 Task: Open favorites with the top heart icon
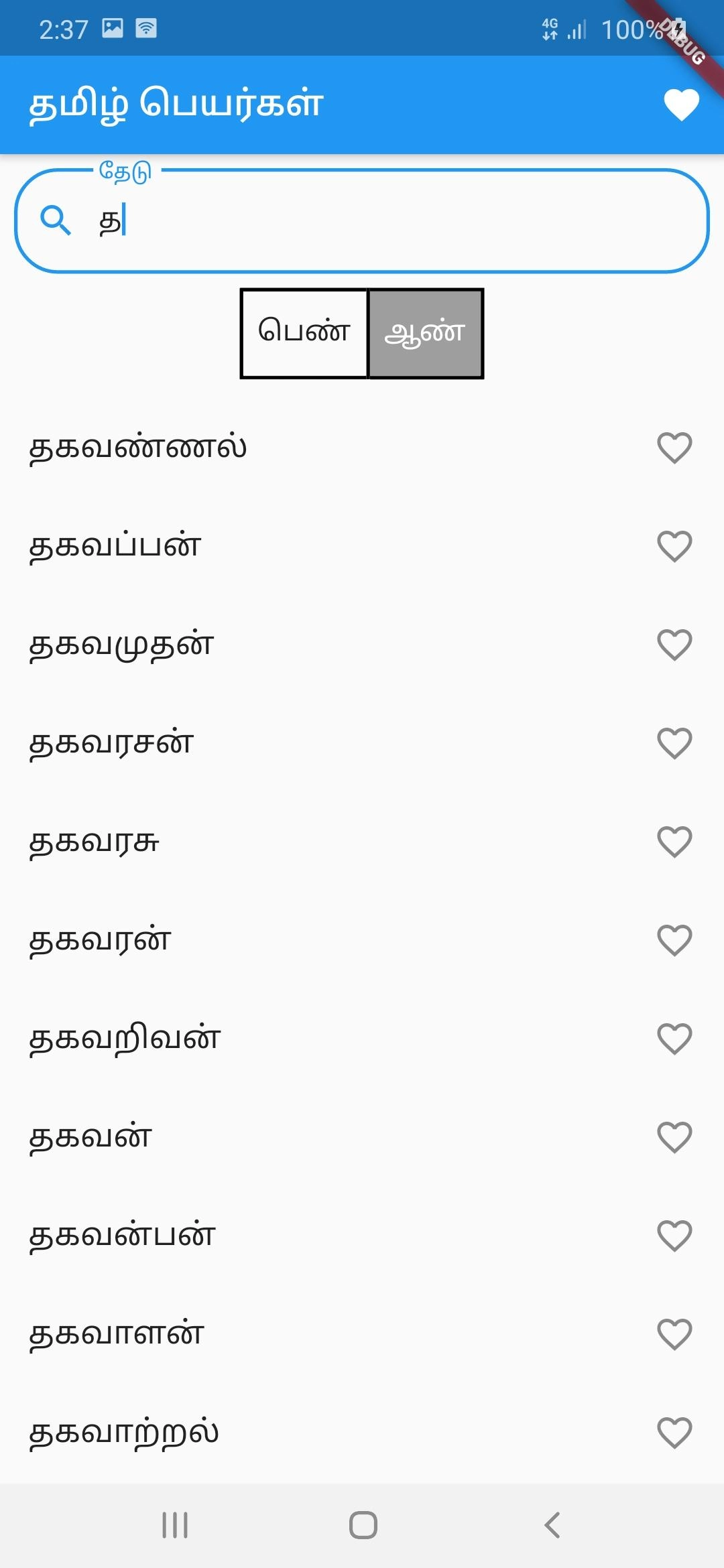point(681,105)
